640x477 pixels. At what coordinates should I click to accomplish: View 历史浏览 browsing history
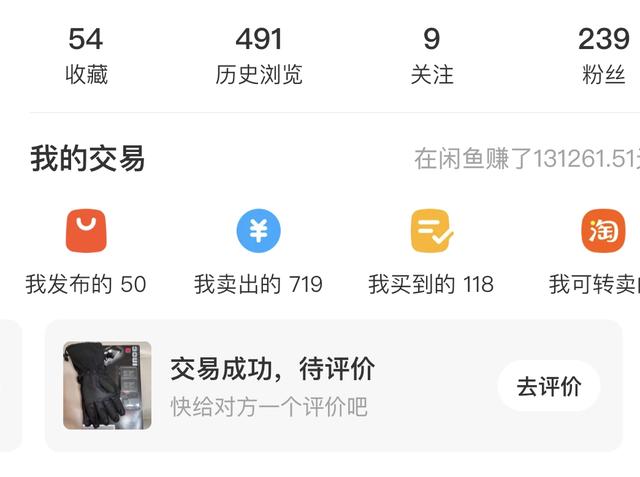[258, 56]
